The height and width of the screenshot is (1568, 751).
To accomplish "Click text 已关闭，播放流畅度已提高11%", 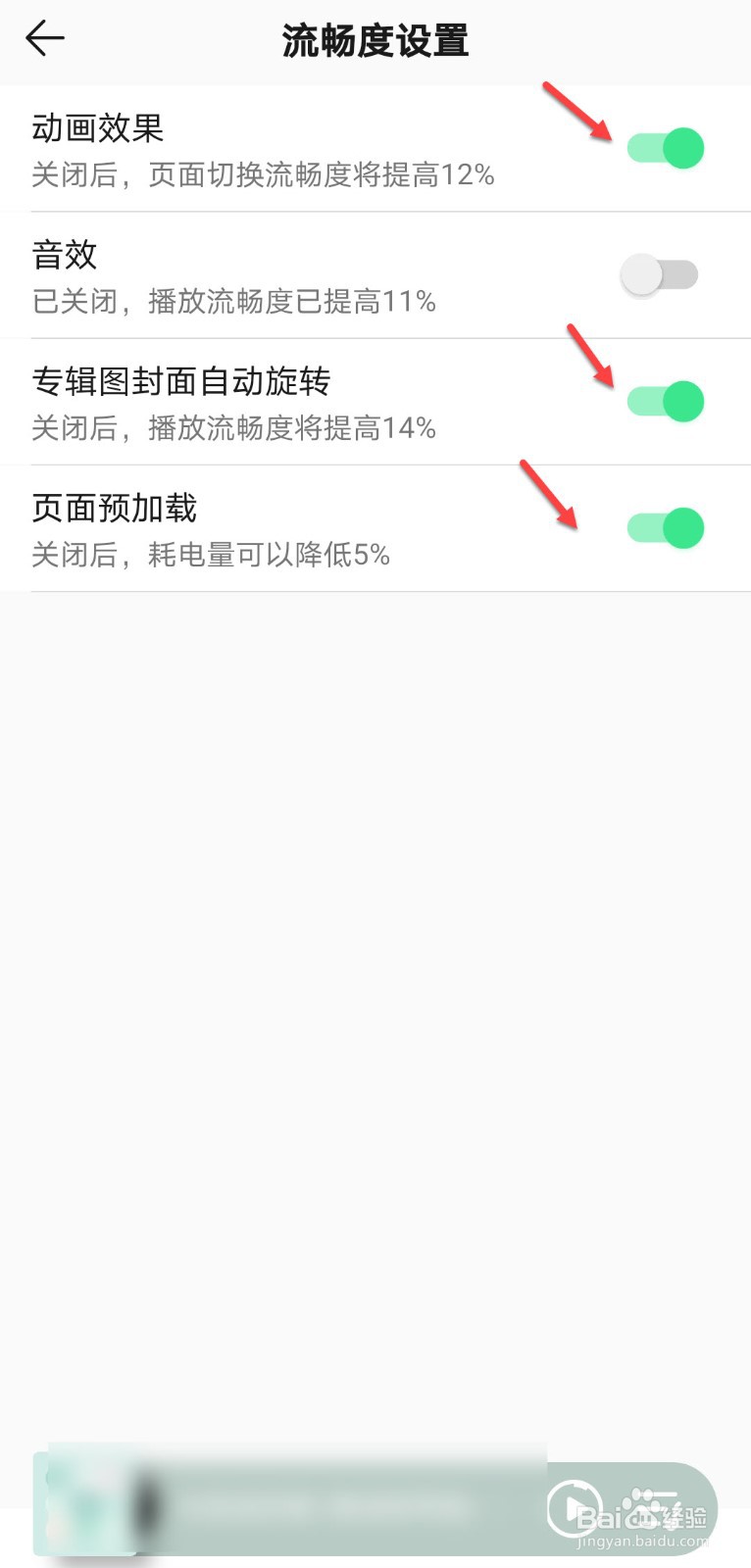I will click(235, 302).
